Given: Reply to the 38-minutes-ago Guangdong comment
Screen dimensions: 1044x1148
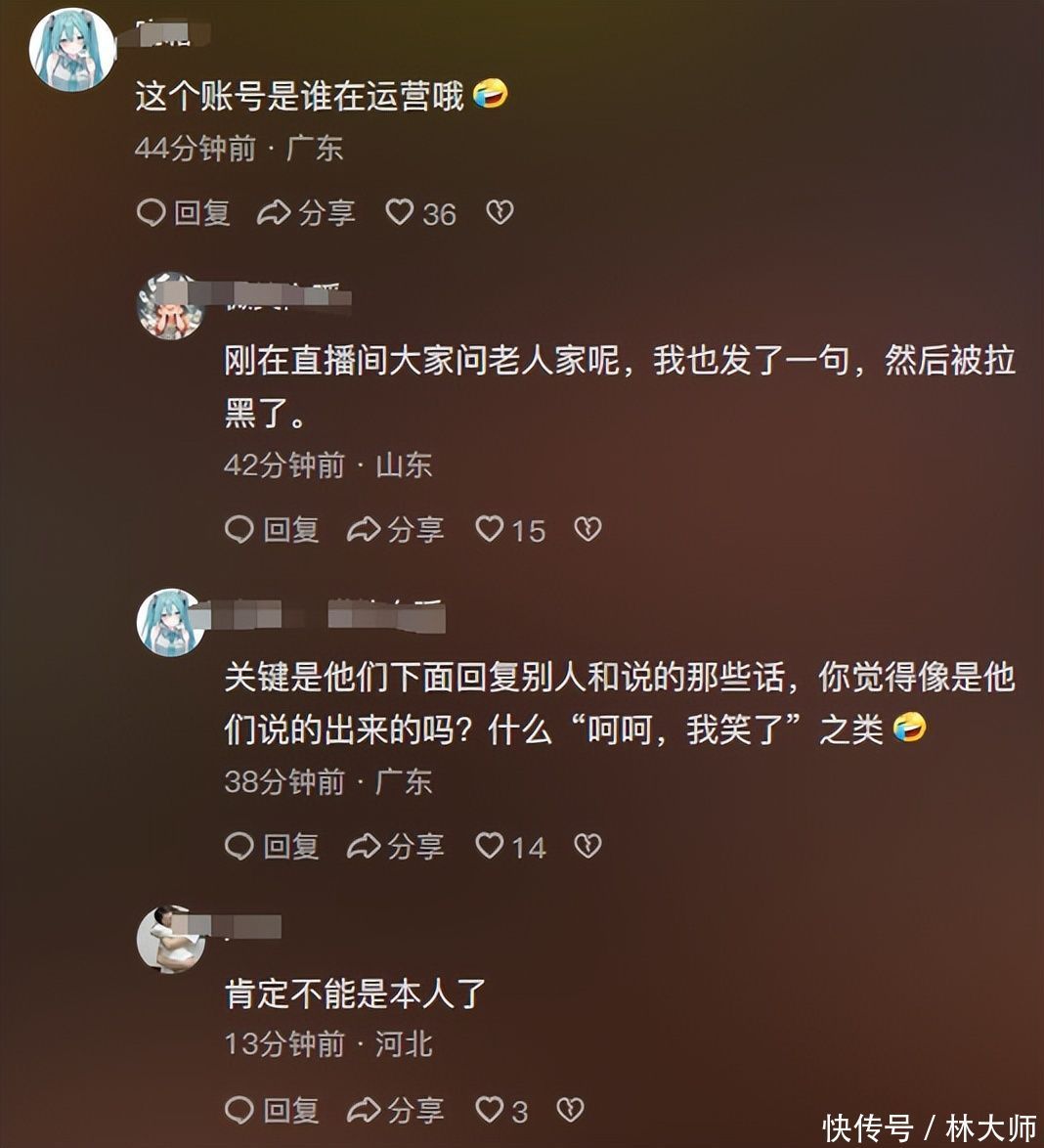Looking at the screenshot, I should tap(272, 846).
